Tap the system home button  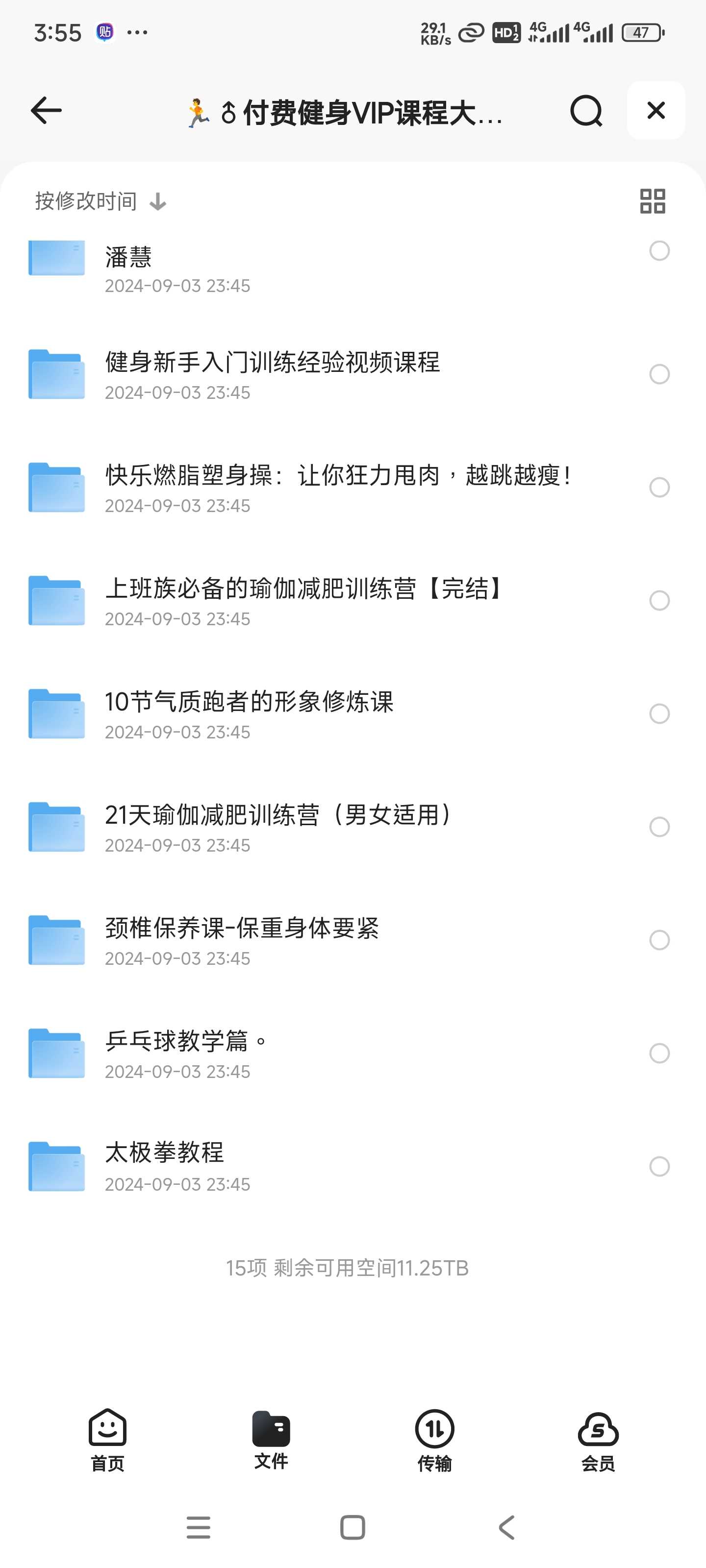click(353, 1527)
